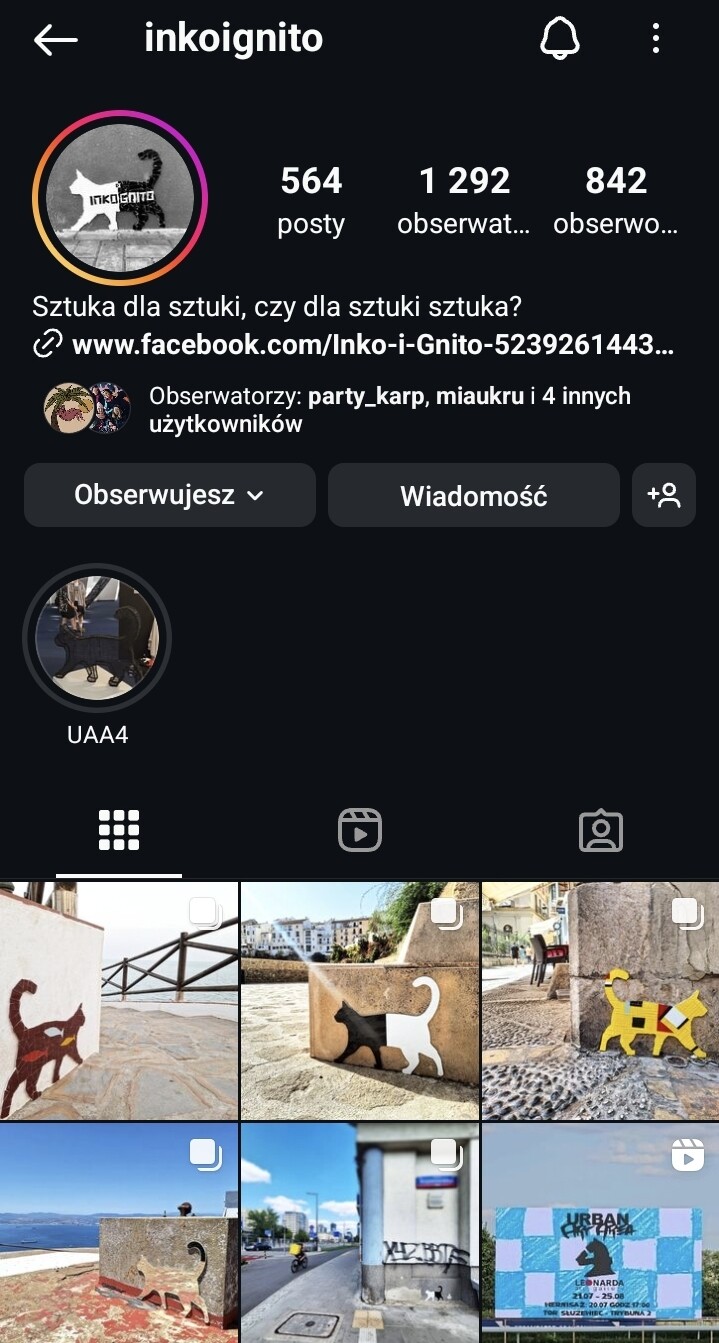
Task: Show suggested accounts with add-person icon
Action: (664, 495)
